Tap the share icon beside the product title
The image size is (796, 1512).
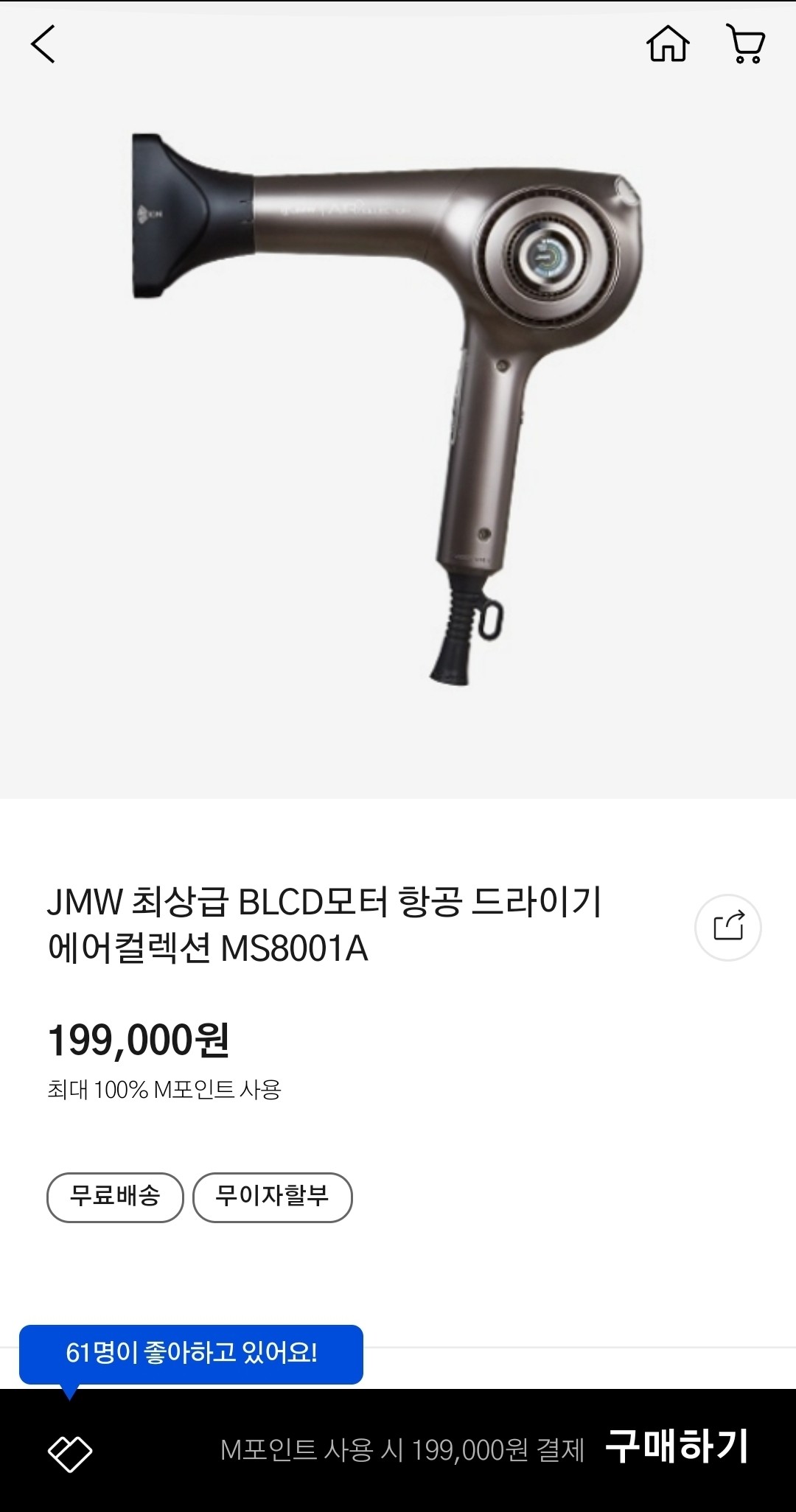[x=729, y=928]
